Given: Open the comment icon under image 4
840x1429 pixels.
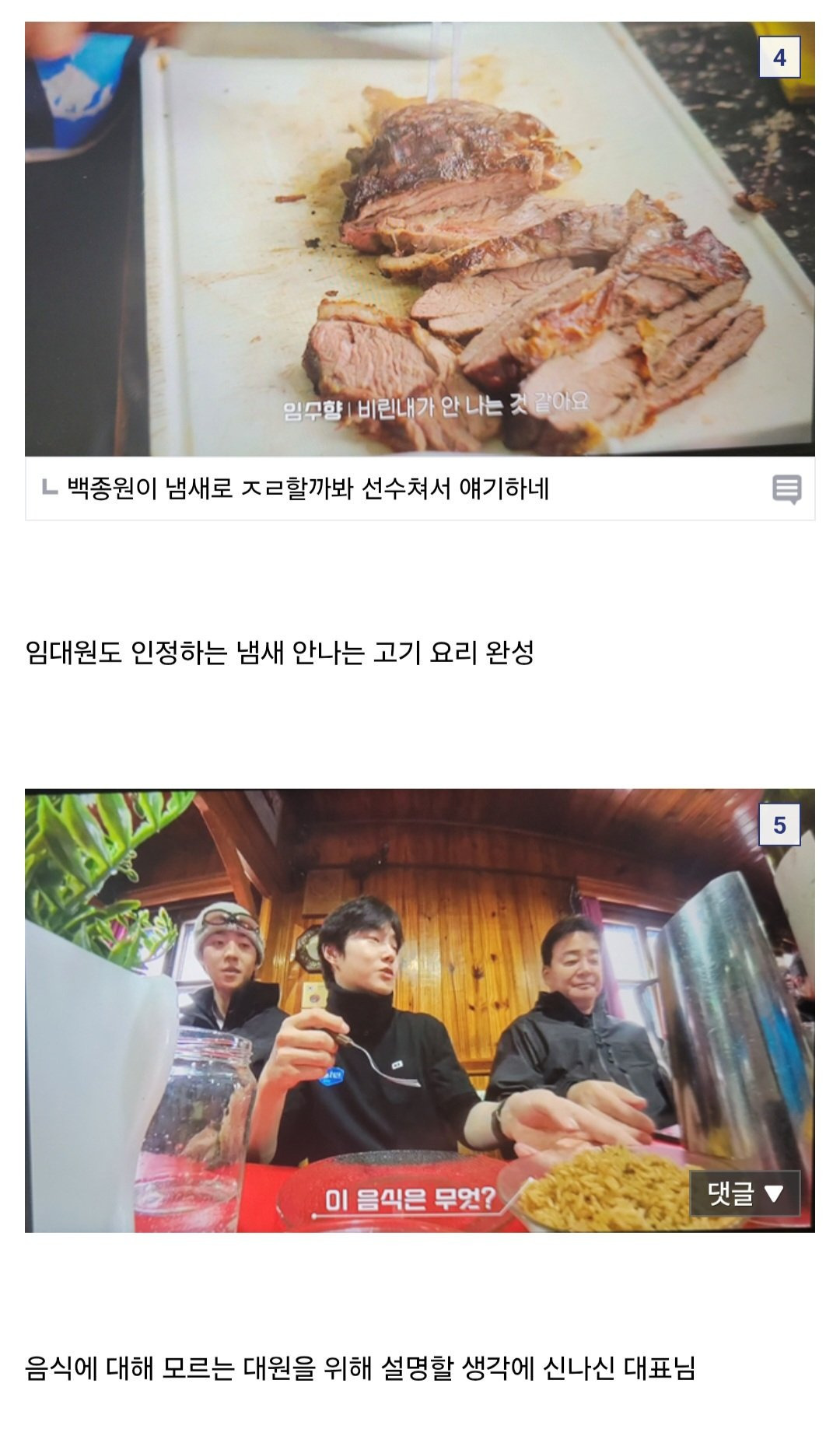Looking at the screenshot, I should [x=786, y=489].
